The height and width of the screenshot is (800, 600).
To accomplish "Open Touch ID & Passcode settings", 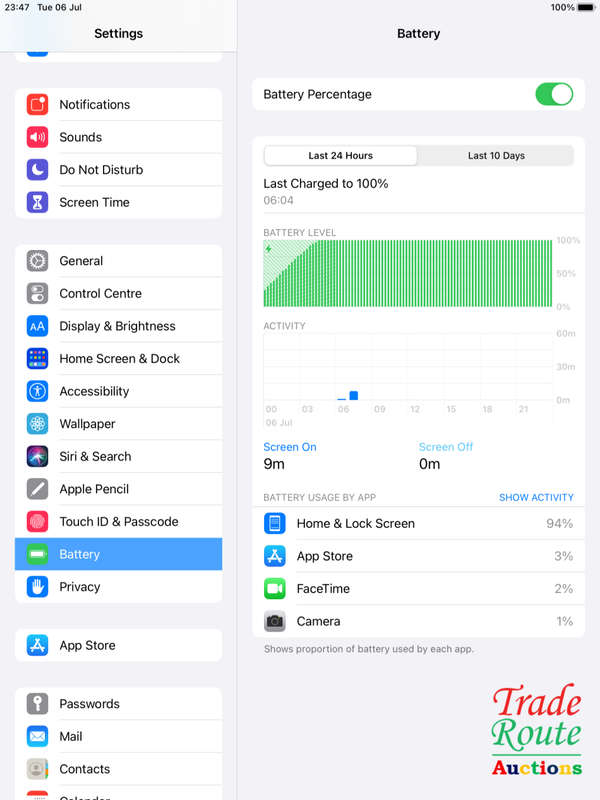I will (x=118, y=522).
